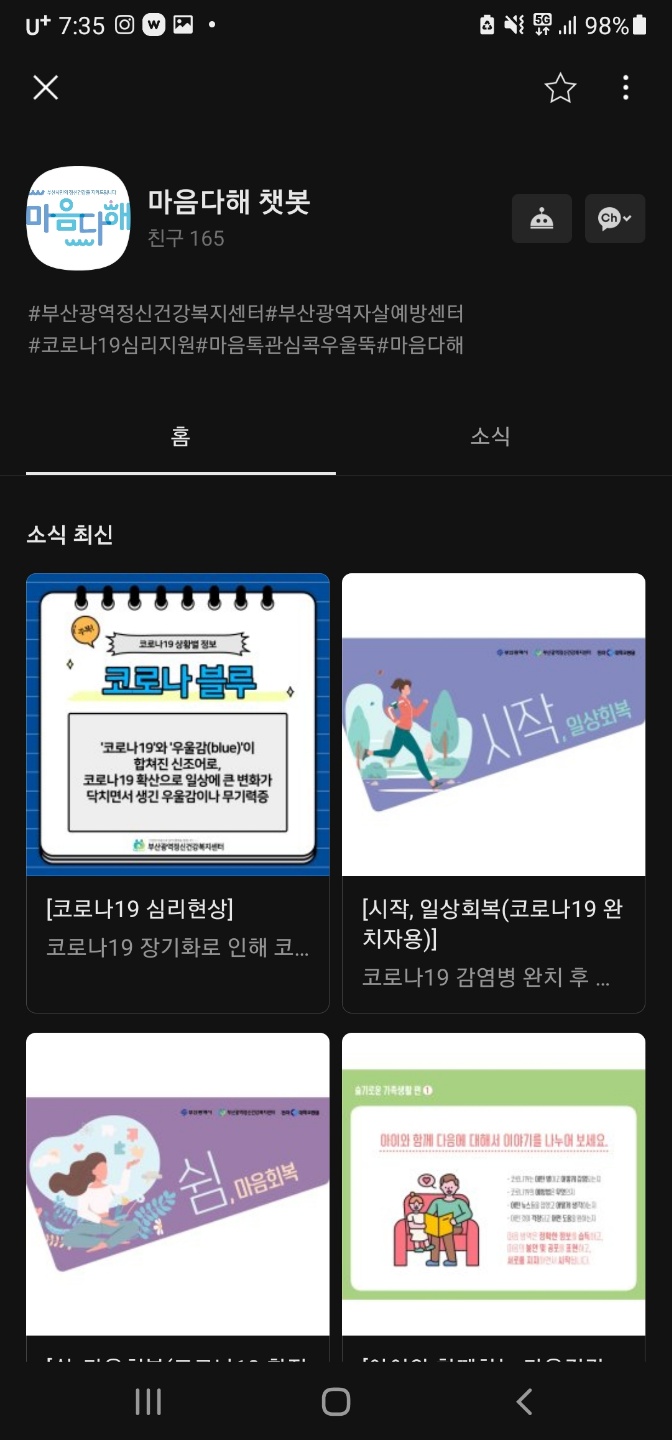
Task: Close the 마음다해 챗봇 profile page
Action: pyautogui.click(x=46, y=88)
